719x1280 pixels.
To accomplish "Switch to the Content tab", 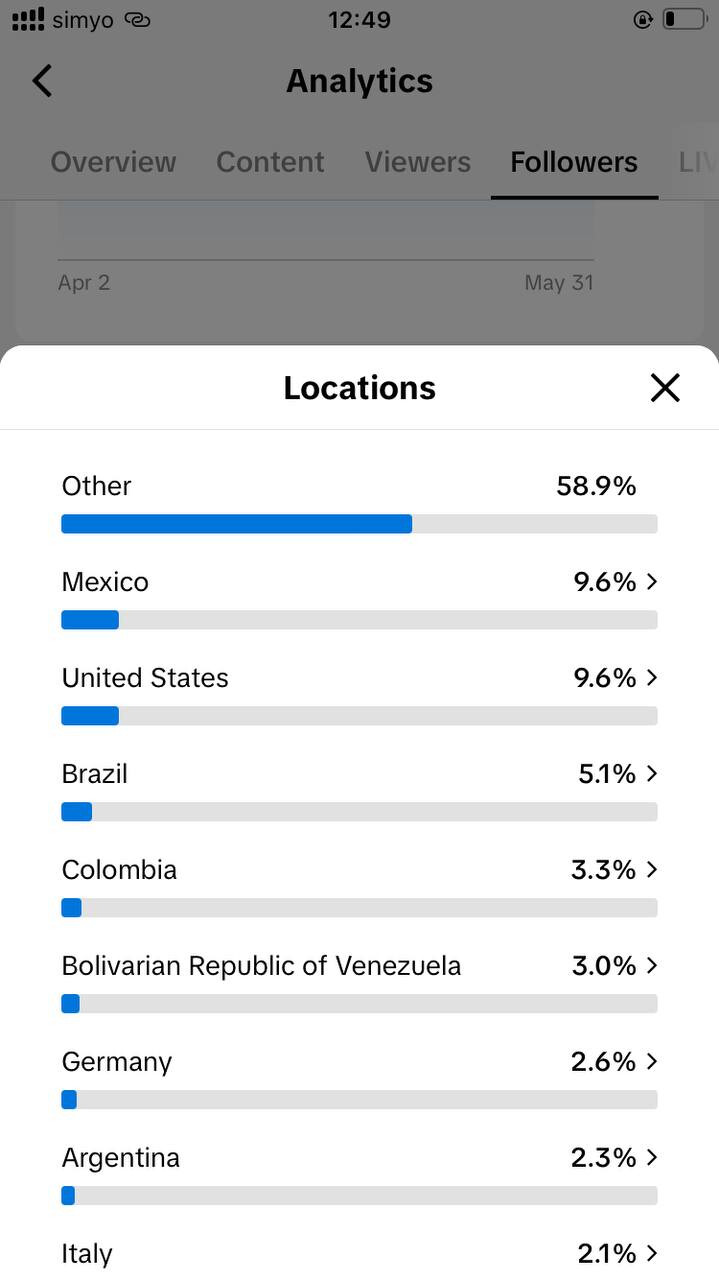I will coord(270,162).
